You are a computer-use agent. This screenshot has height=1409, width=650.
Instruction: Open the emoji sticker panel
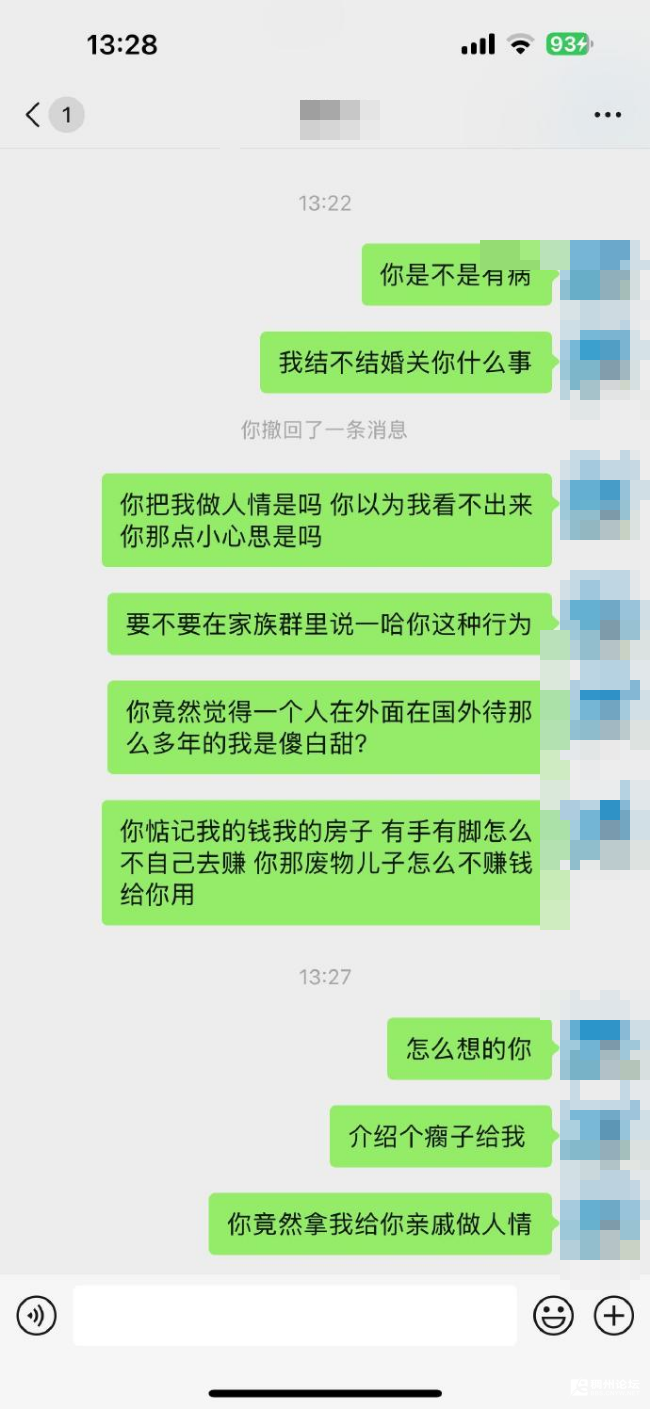coord(553,1315)
